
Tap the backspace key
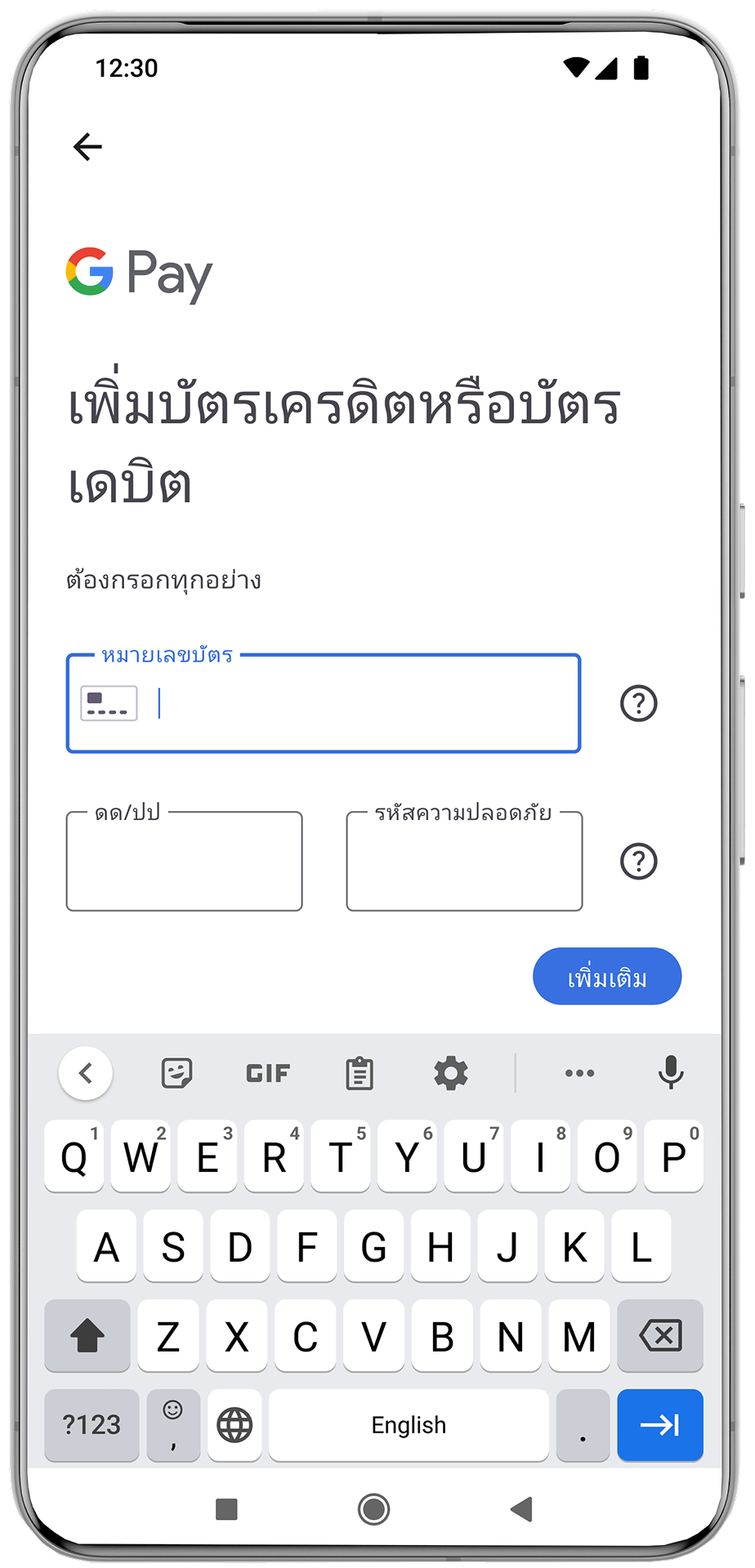pos(660,1336)
